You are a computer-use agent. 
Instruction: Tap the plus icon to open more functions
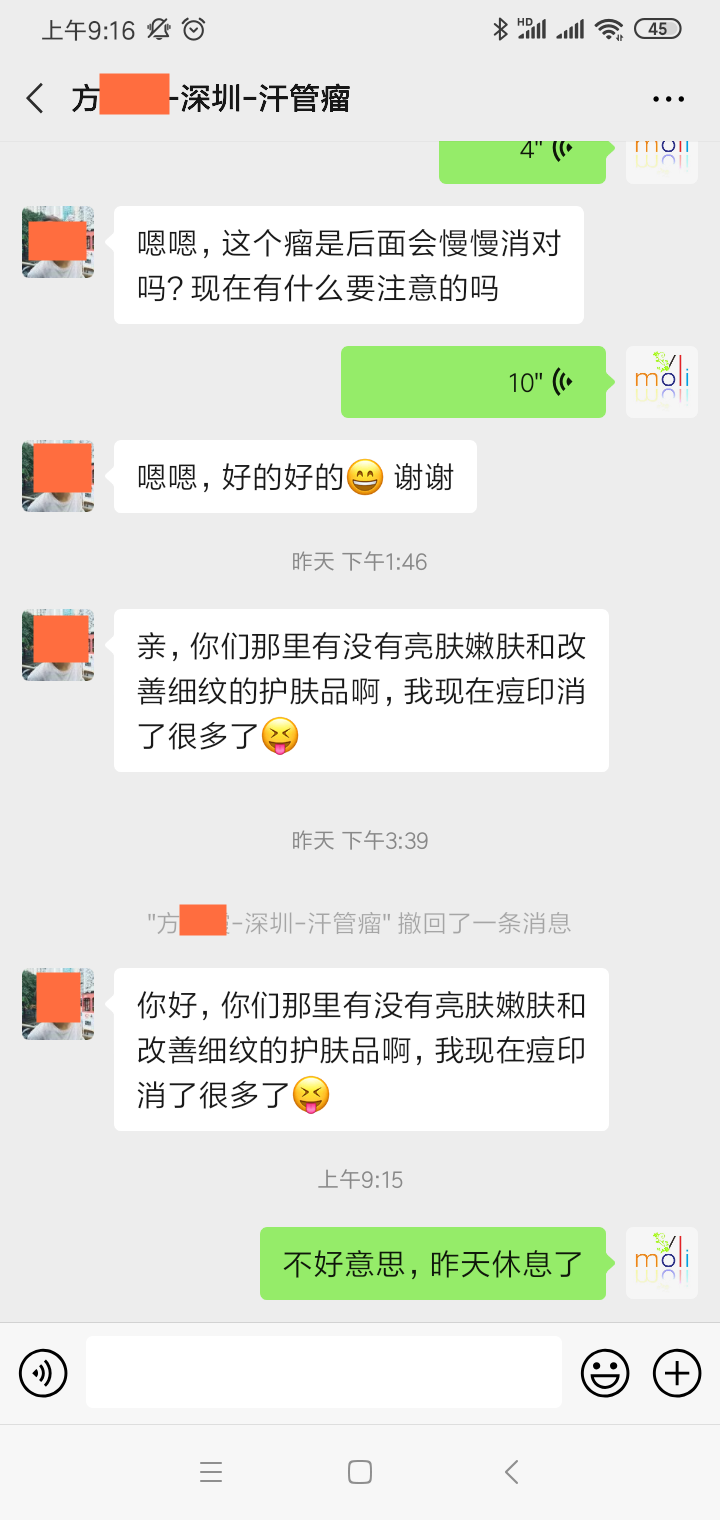tap(676, 1371)
